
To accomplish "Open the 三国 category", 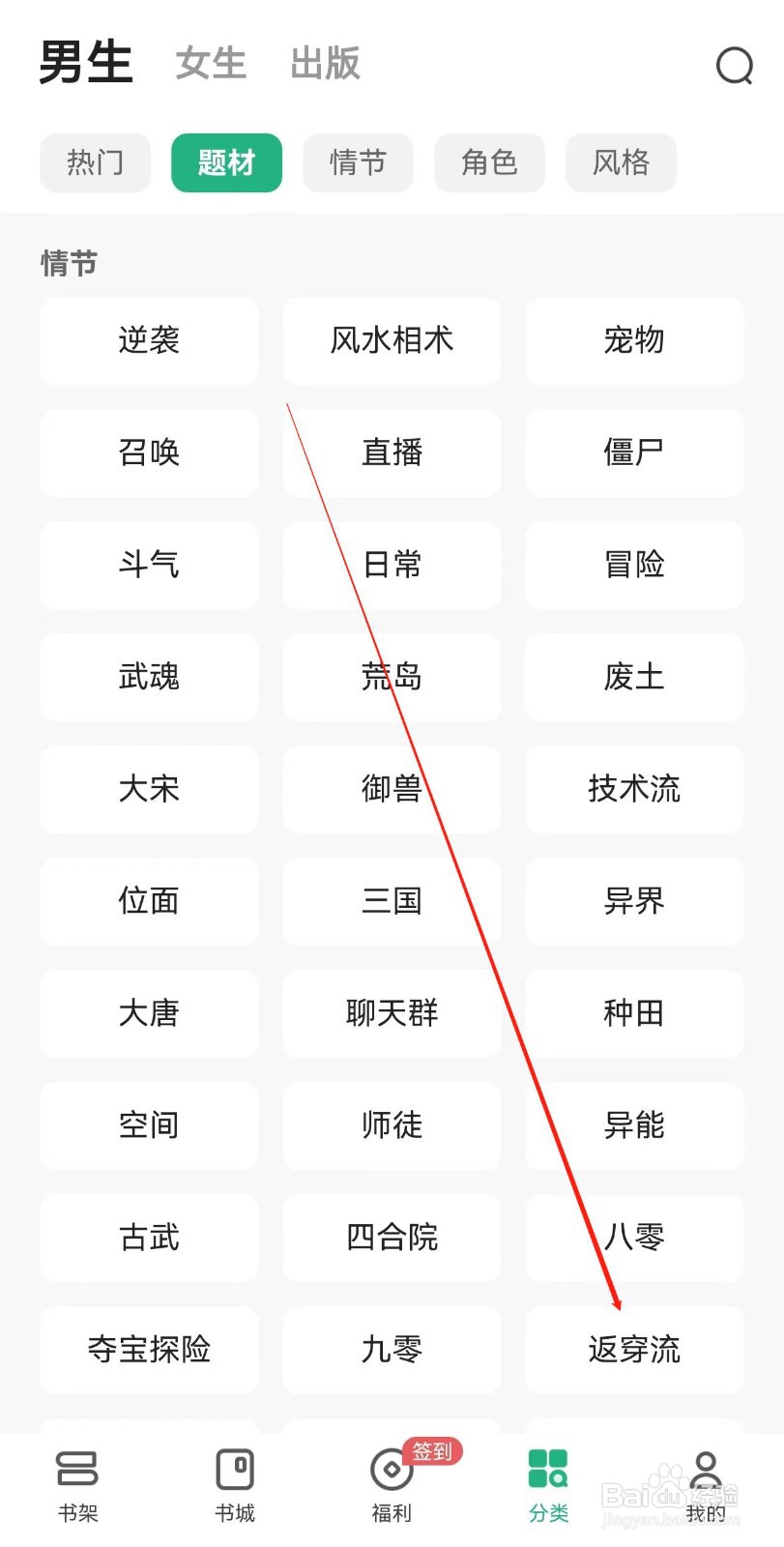I will click(391, 902).
